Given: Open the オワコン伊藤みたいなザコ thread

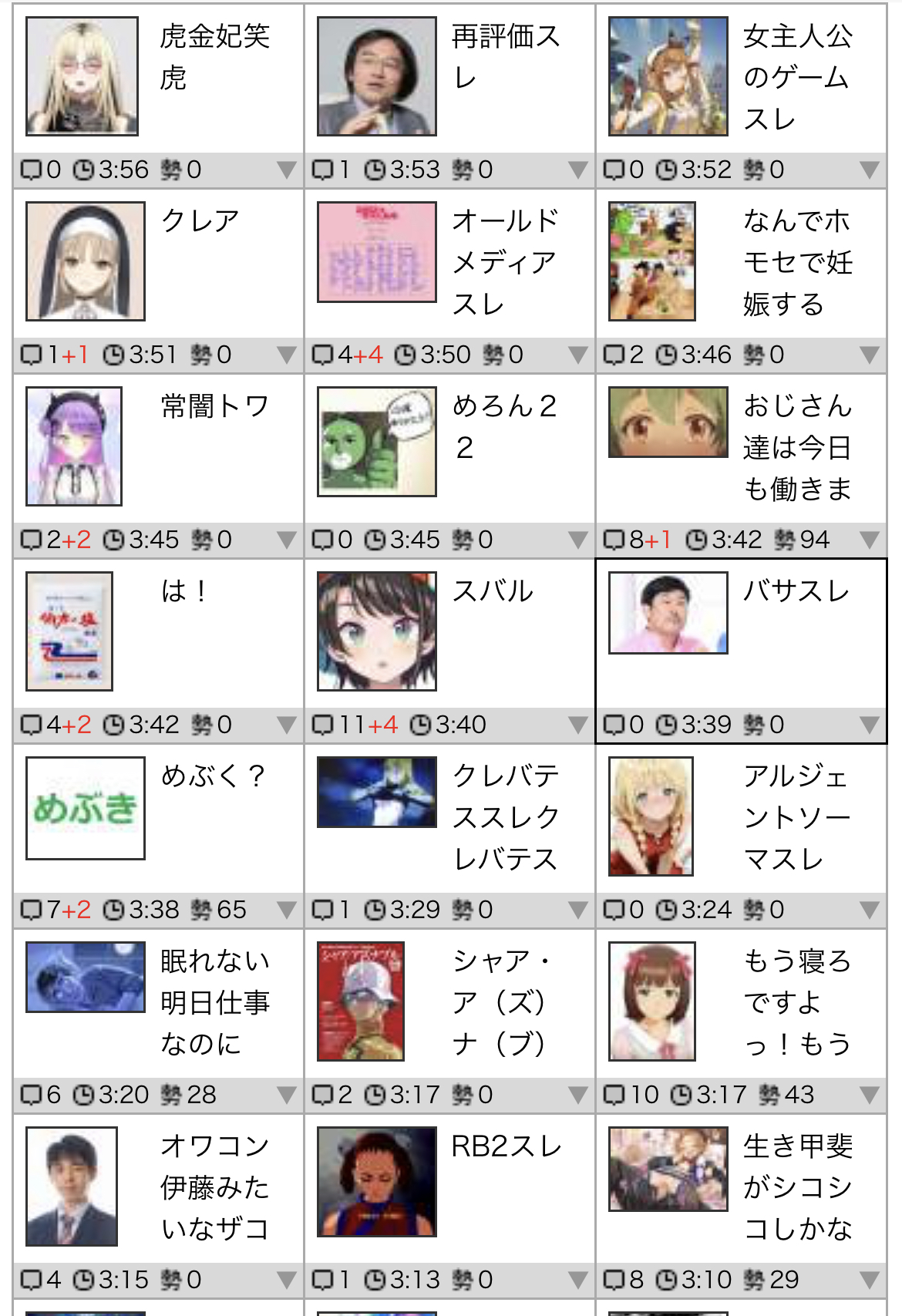Looking at the screenshot, I should [x=214, y=1187].
